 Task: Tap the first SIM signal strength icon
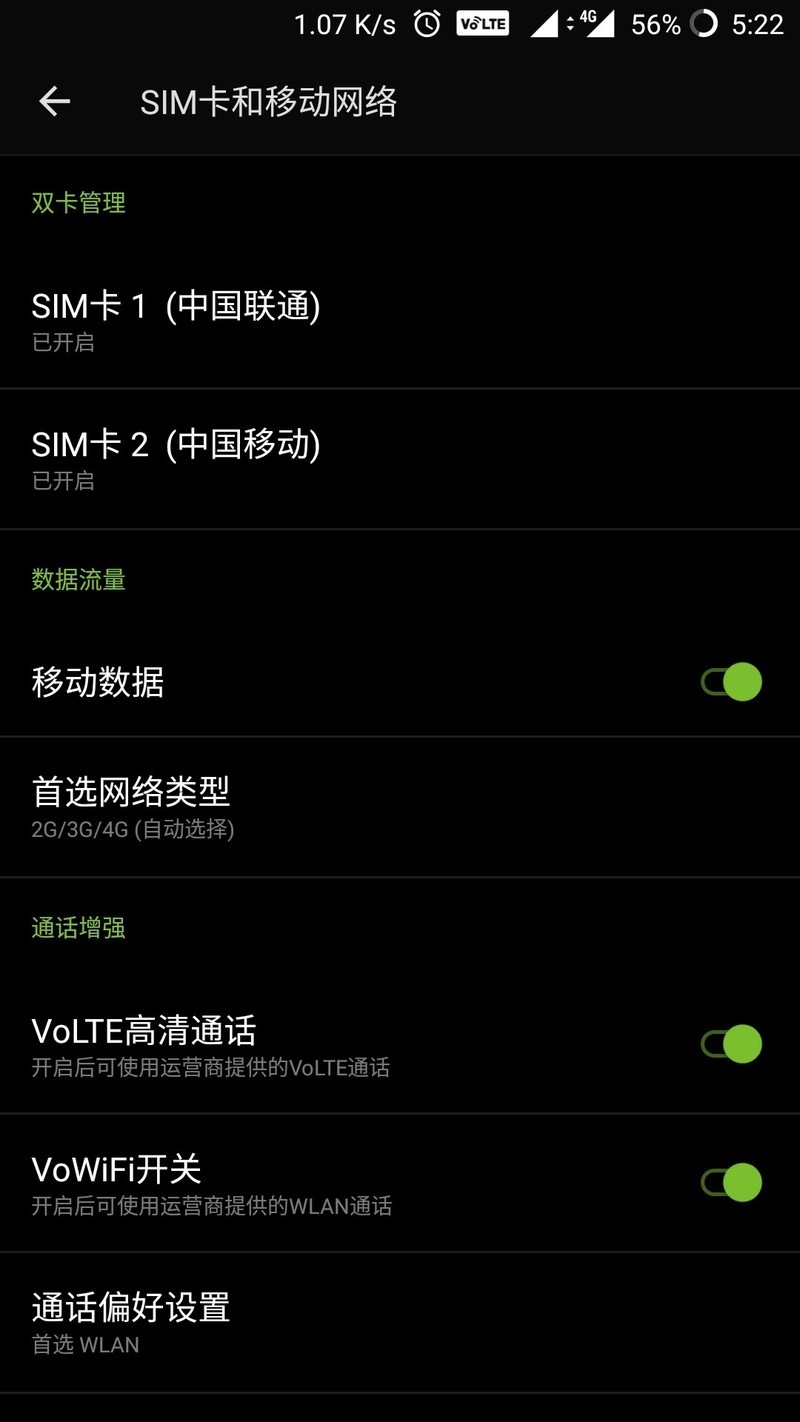pyautogui.click(x=544, y=24)
